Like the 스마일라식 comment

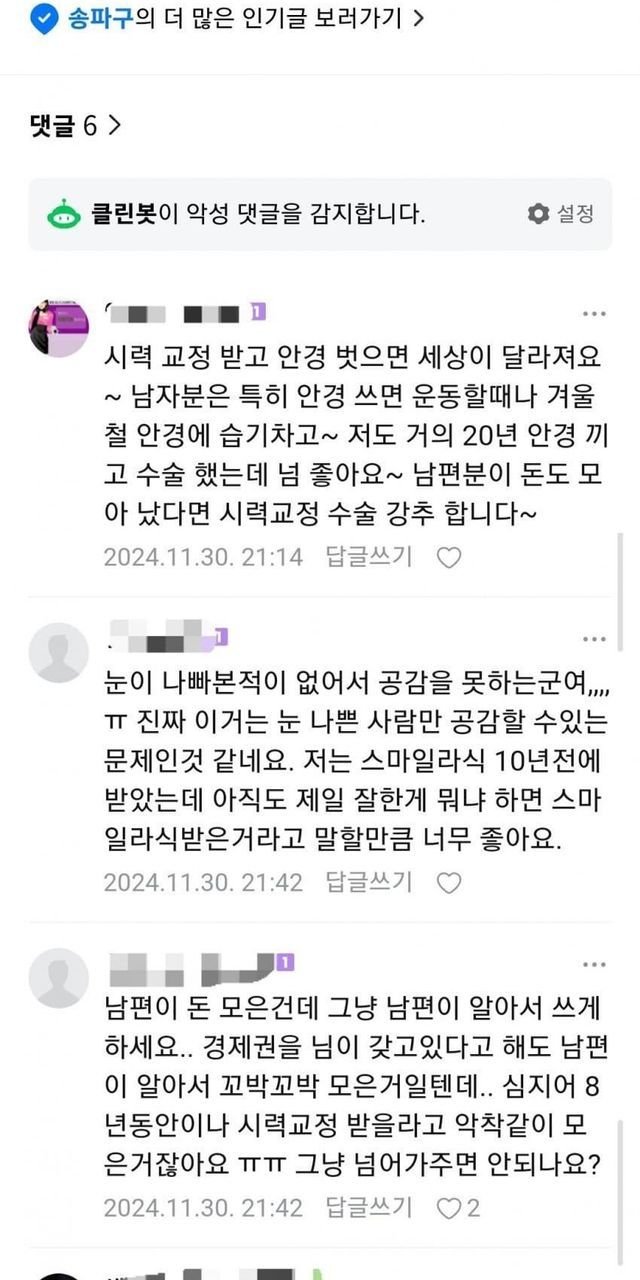tap(449, 883)
